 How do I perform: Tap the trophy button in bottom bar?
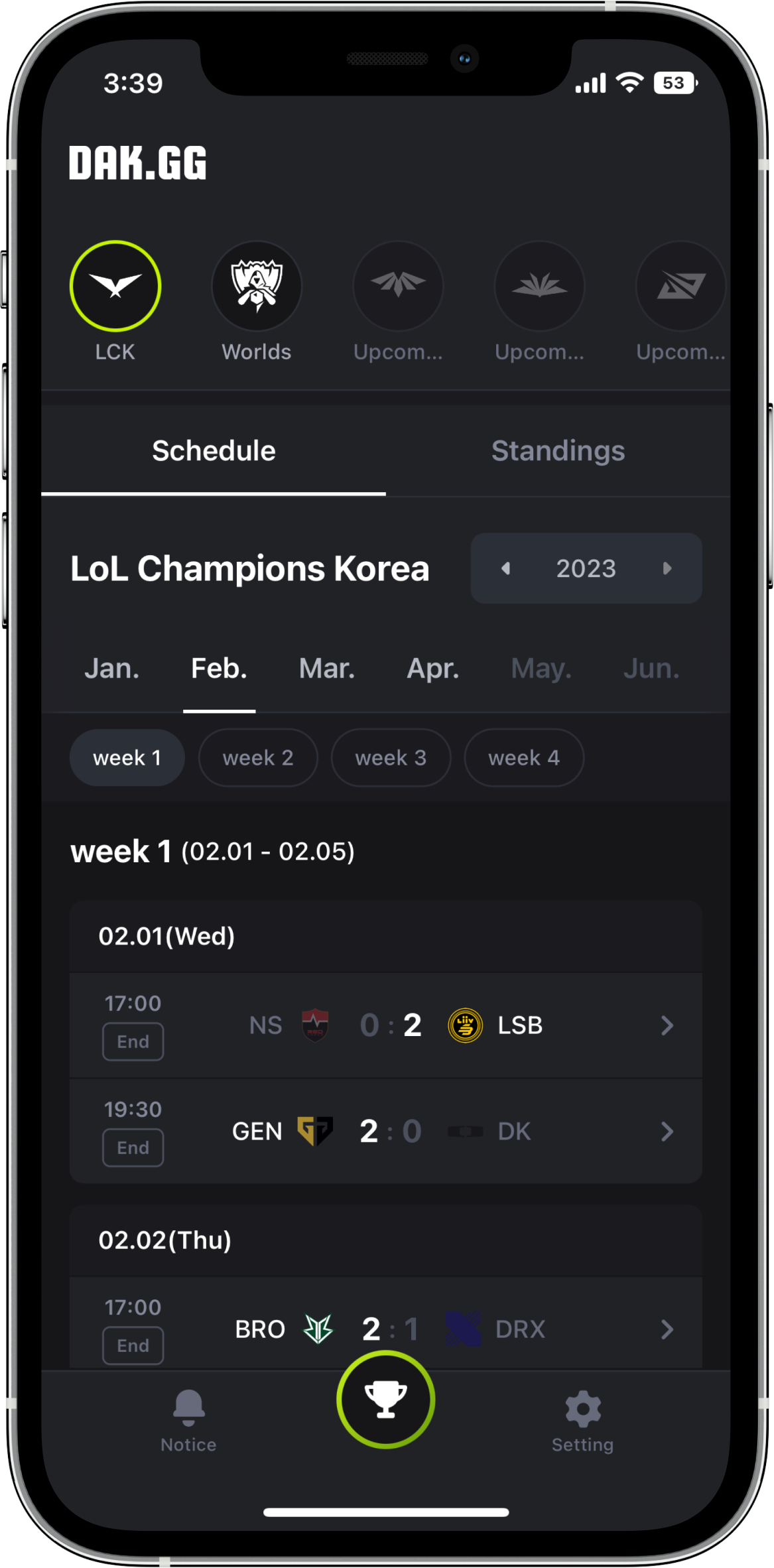385,1400
